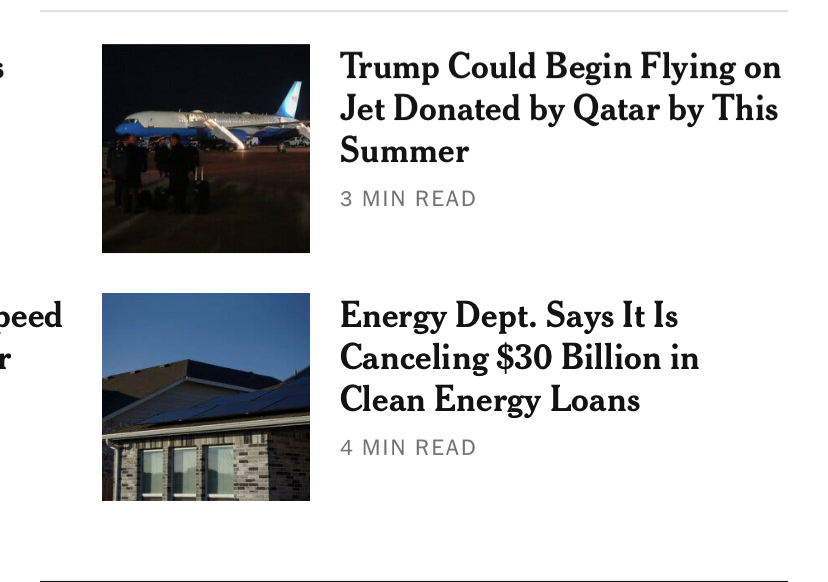Read the Energy Dept. clean energy loans story
This screenshot has width=828, height=582.
519,358
